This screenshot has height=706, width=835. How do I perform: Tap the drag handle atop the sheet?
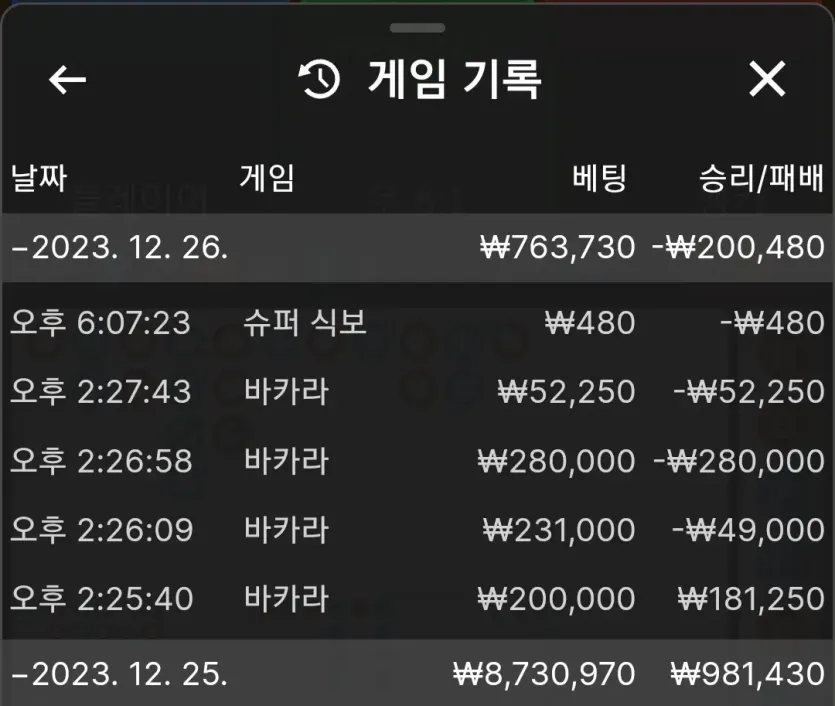click(417, 28)
